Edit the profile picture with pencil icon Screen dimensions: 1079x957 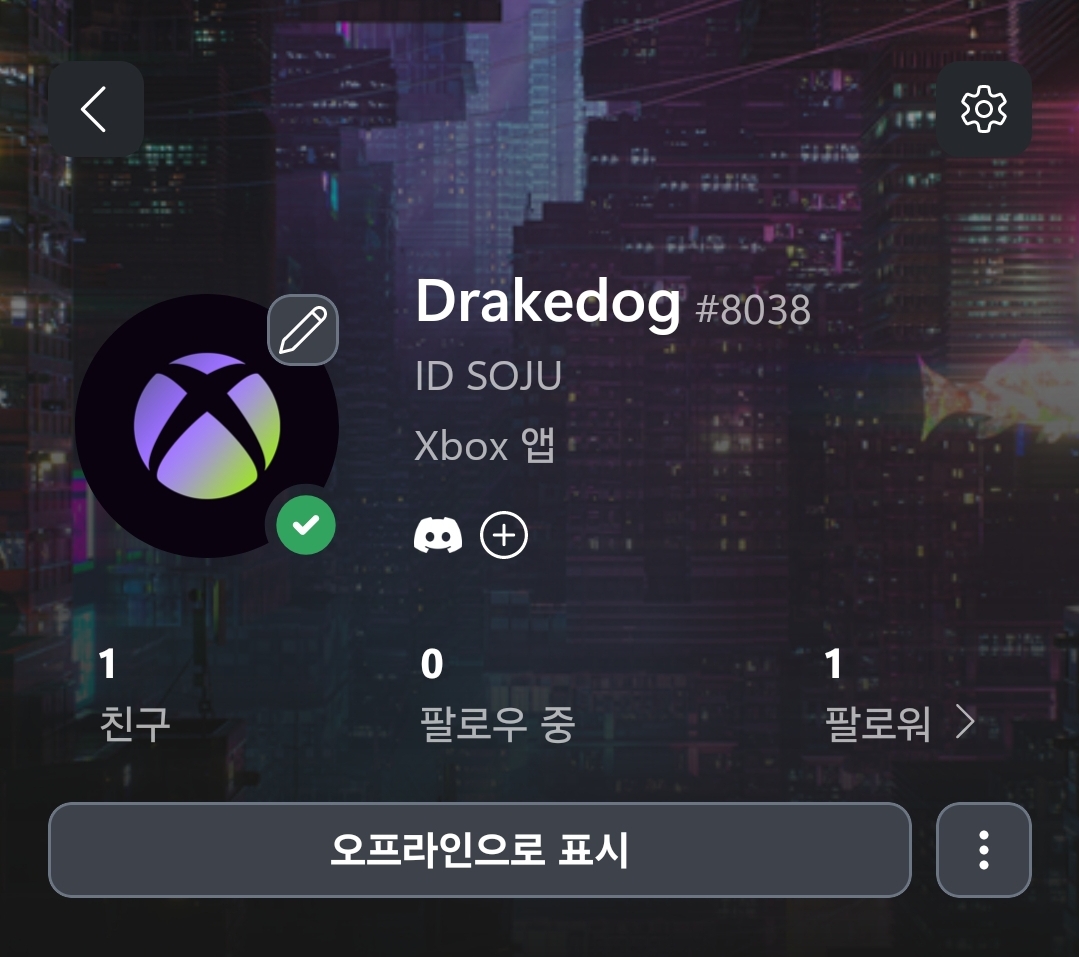tap(303, 330)
